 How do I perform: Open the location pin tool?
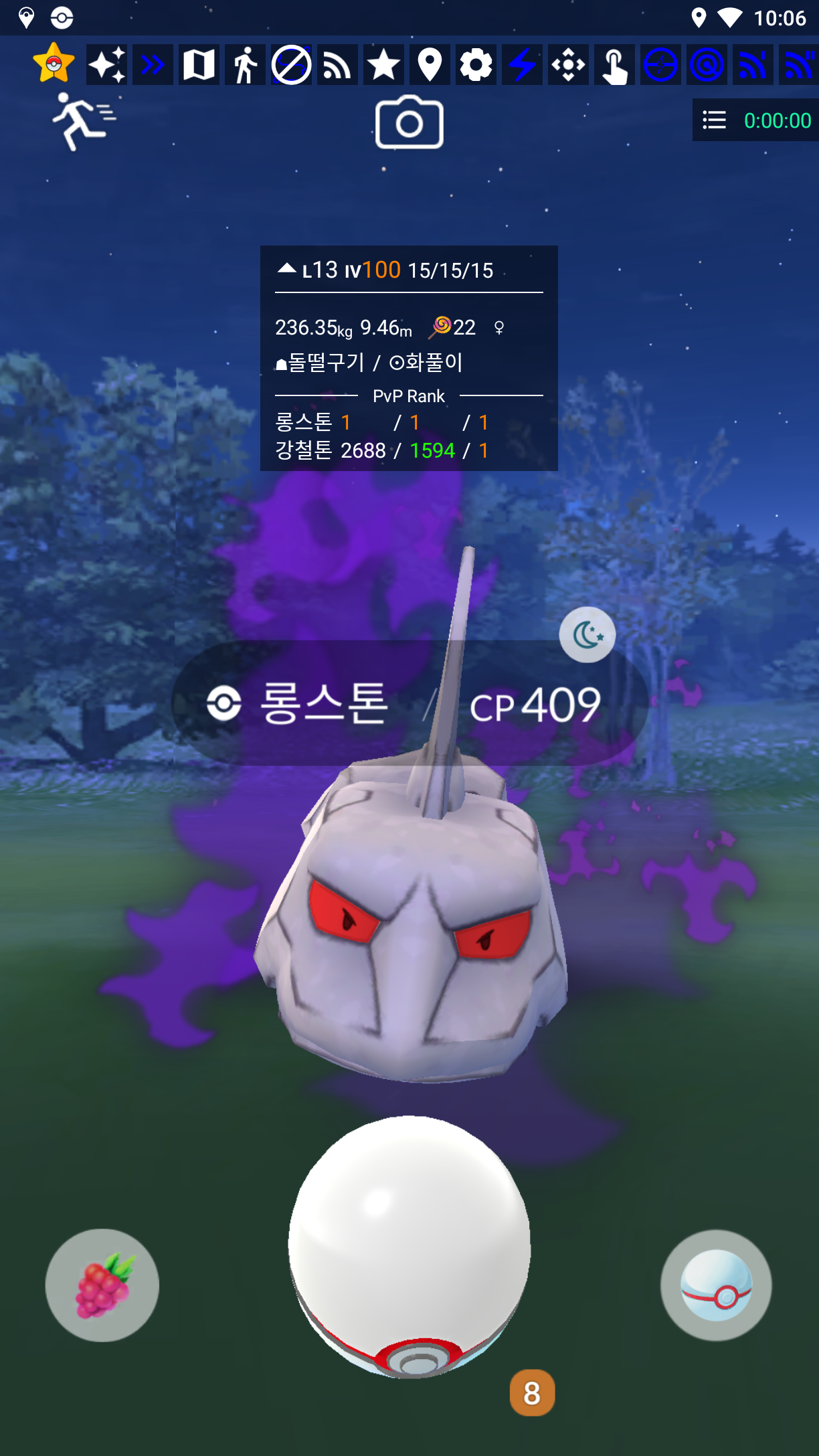[x=430, y=65]
